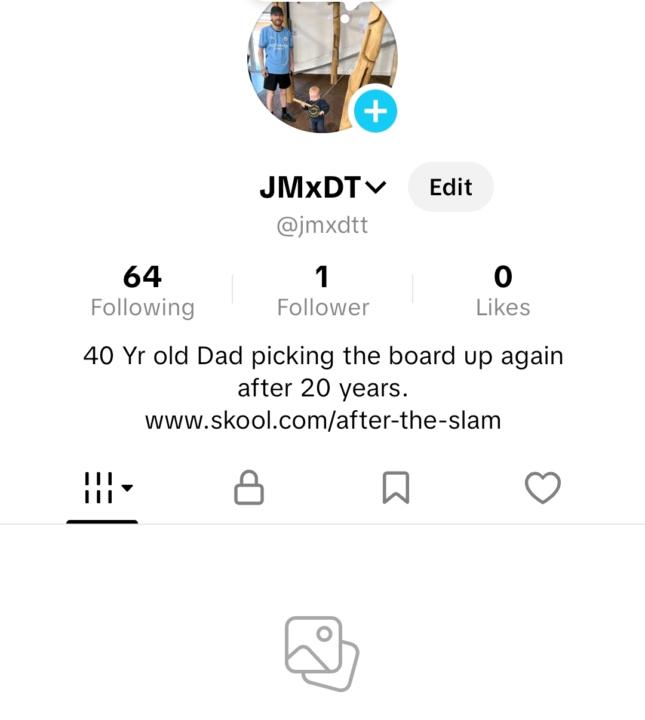View the 1 Follower list
The height and width of the screenshot is (720, 645).
(322, 291)
